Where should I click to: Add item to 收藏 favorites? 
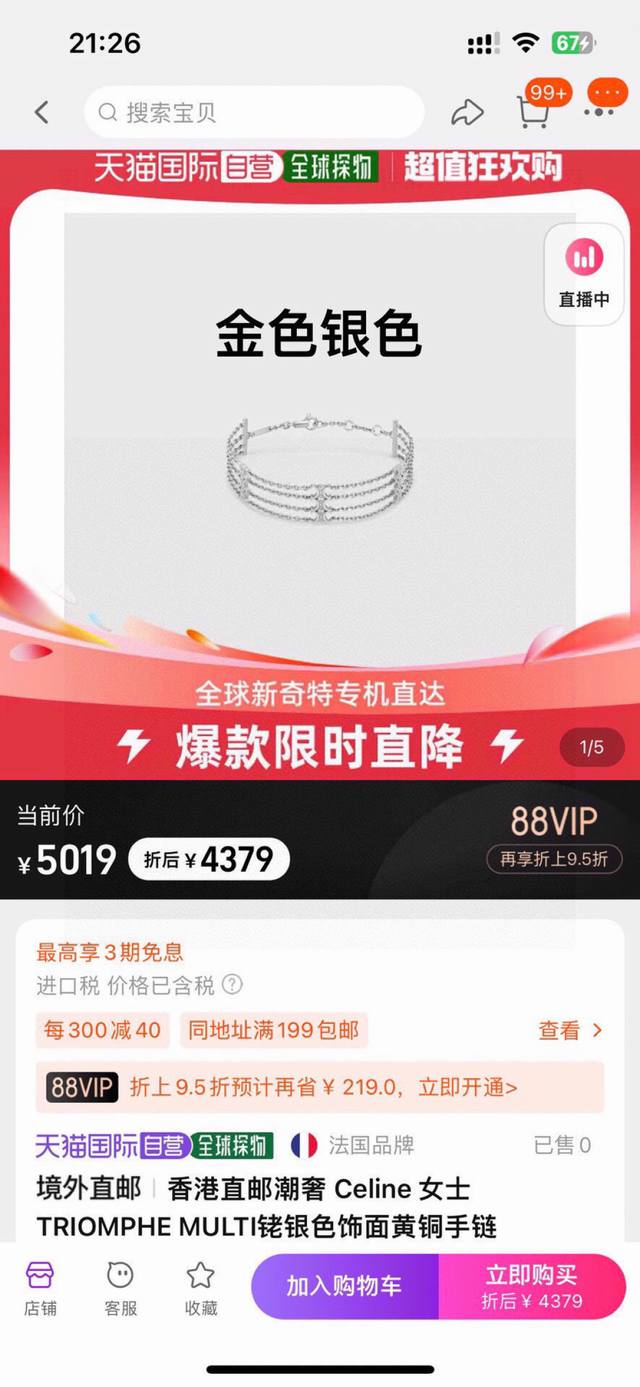(x=201, y=1288)
